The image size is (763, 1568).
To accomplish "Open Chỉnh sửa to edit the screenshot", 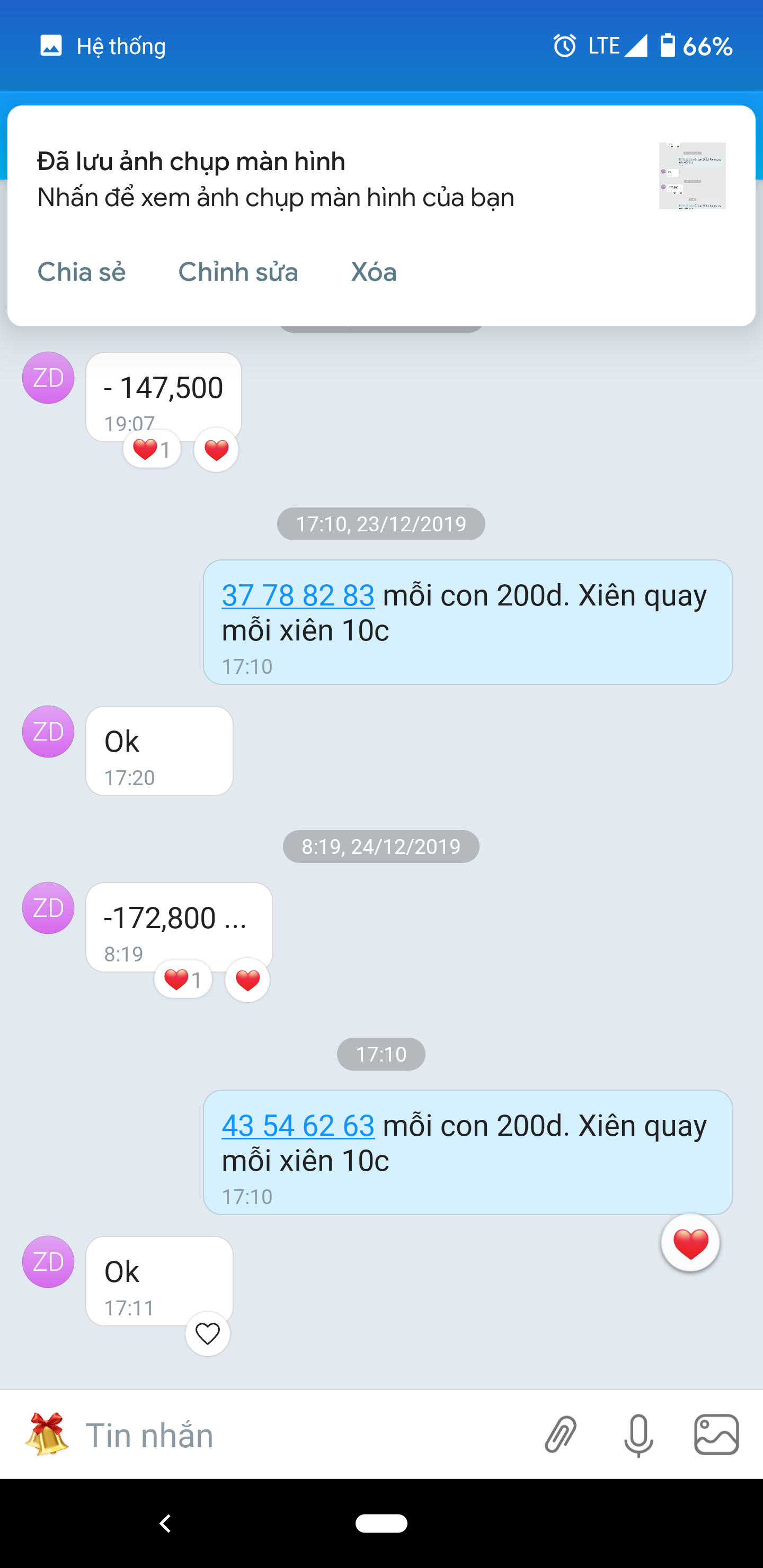I will click(x=238, y=272).
